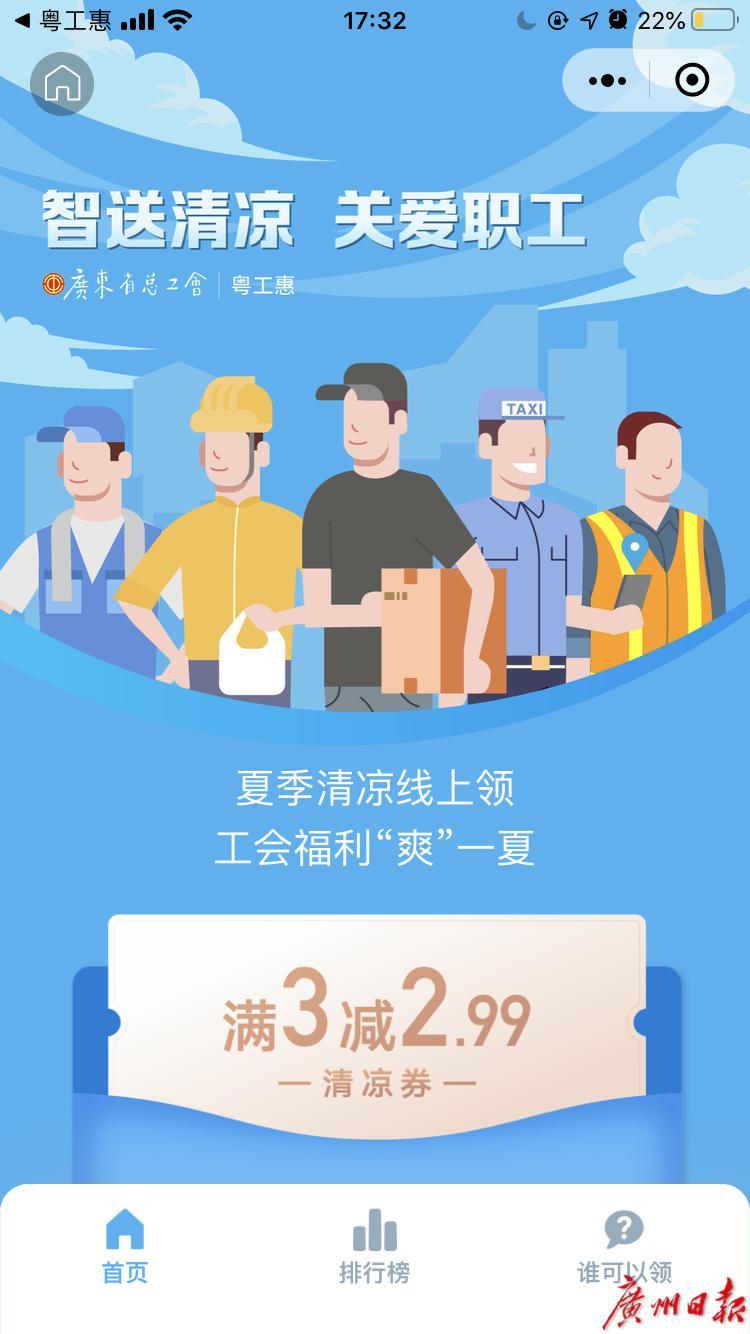This screenshot has height=1334, width=750.
Task: Open the 排行榜 ranking tab
Action: tap(374, 1247)
